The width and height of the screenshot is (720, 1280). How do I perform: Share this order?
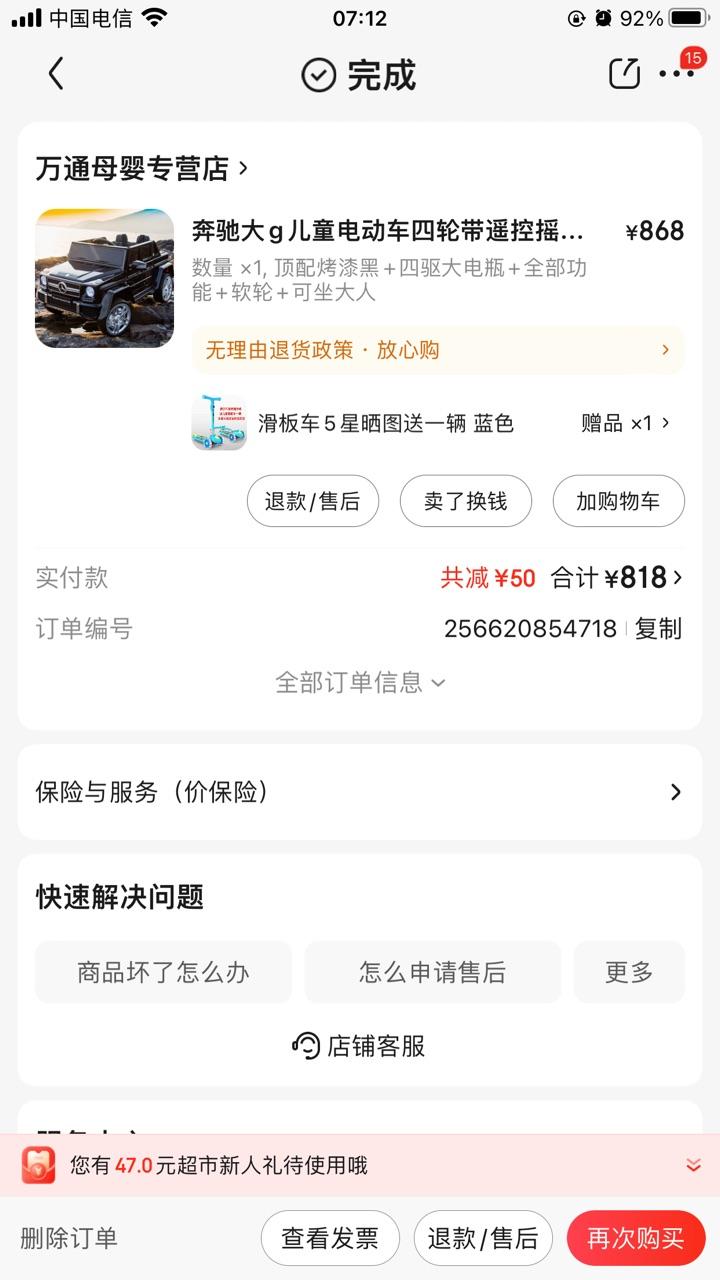point(624,74)
